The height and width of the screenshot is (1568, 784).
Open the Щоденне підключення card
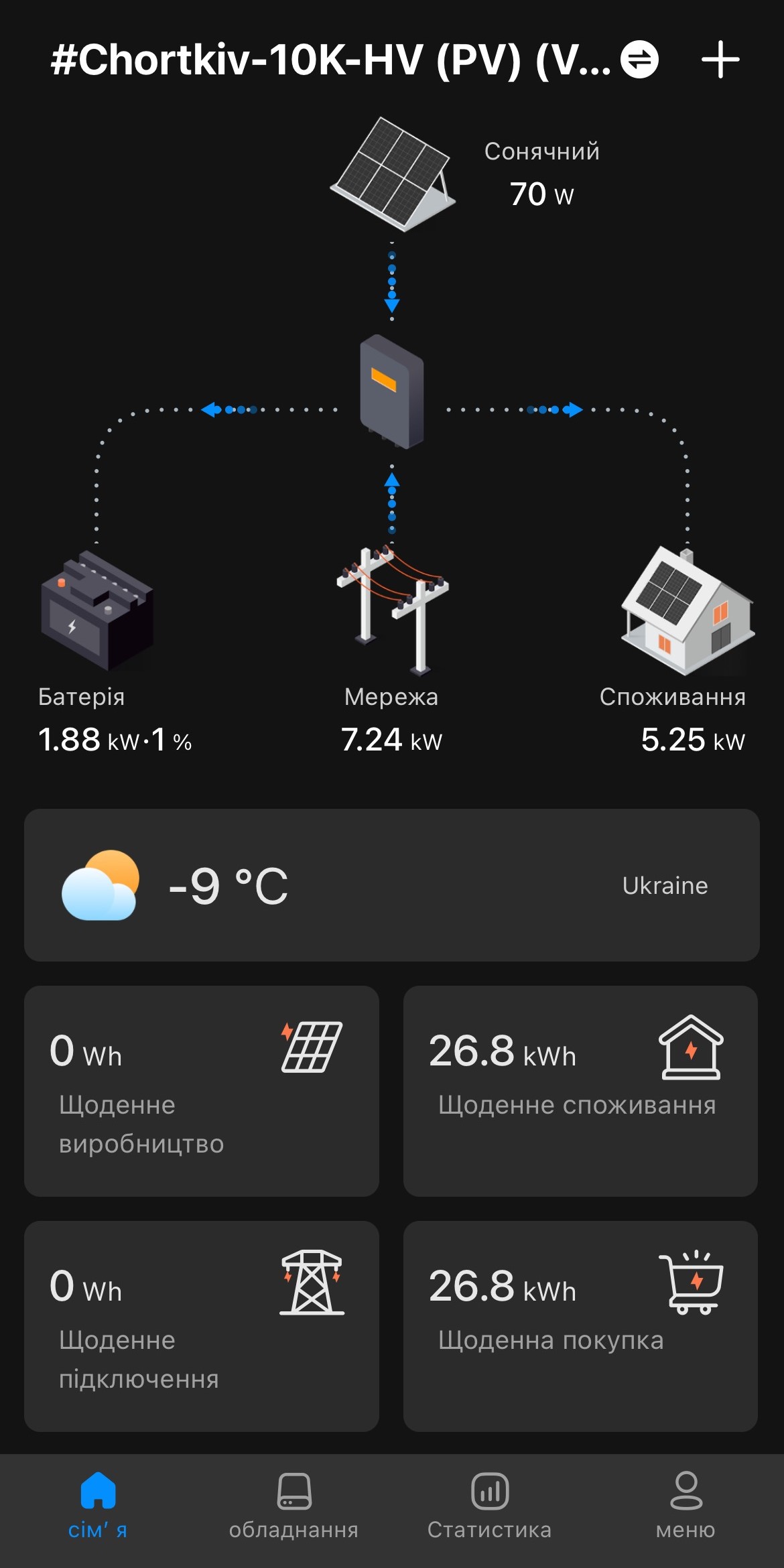pos(202,1326)
